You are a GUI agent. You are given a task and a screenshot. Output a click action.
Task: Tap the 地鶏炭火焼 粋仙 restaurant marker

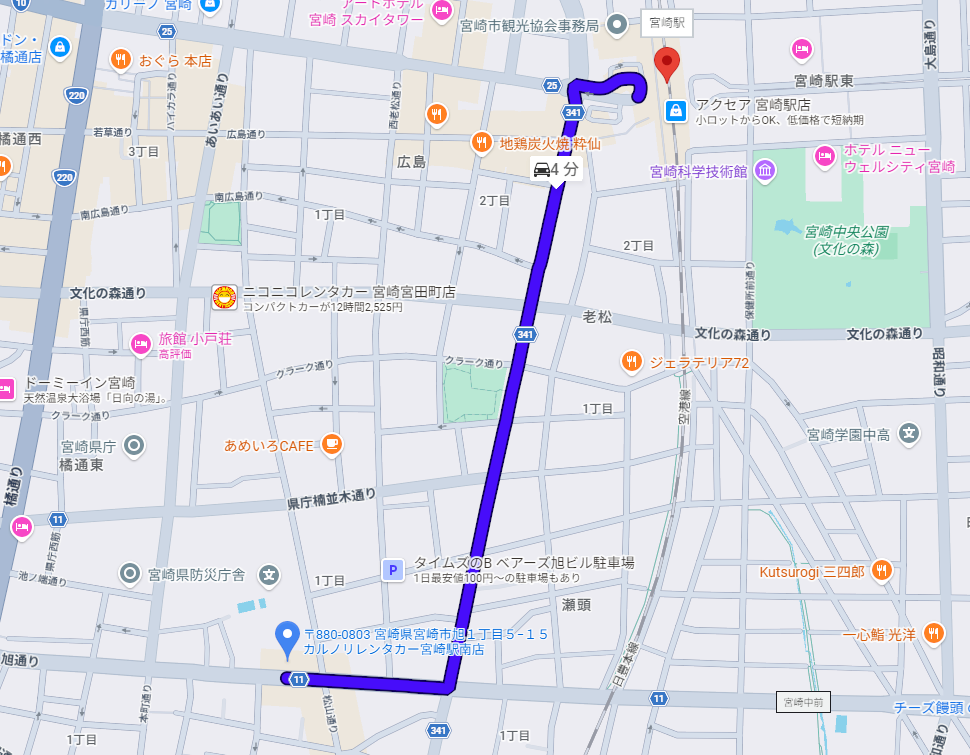click(481, 143)
